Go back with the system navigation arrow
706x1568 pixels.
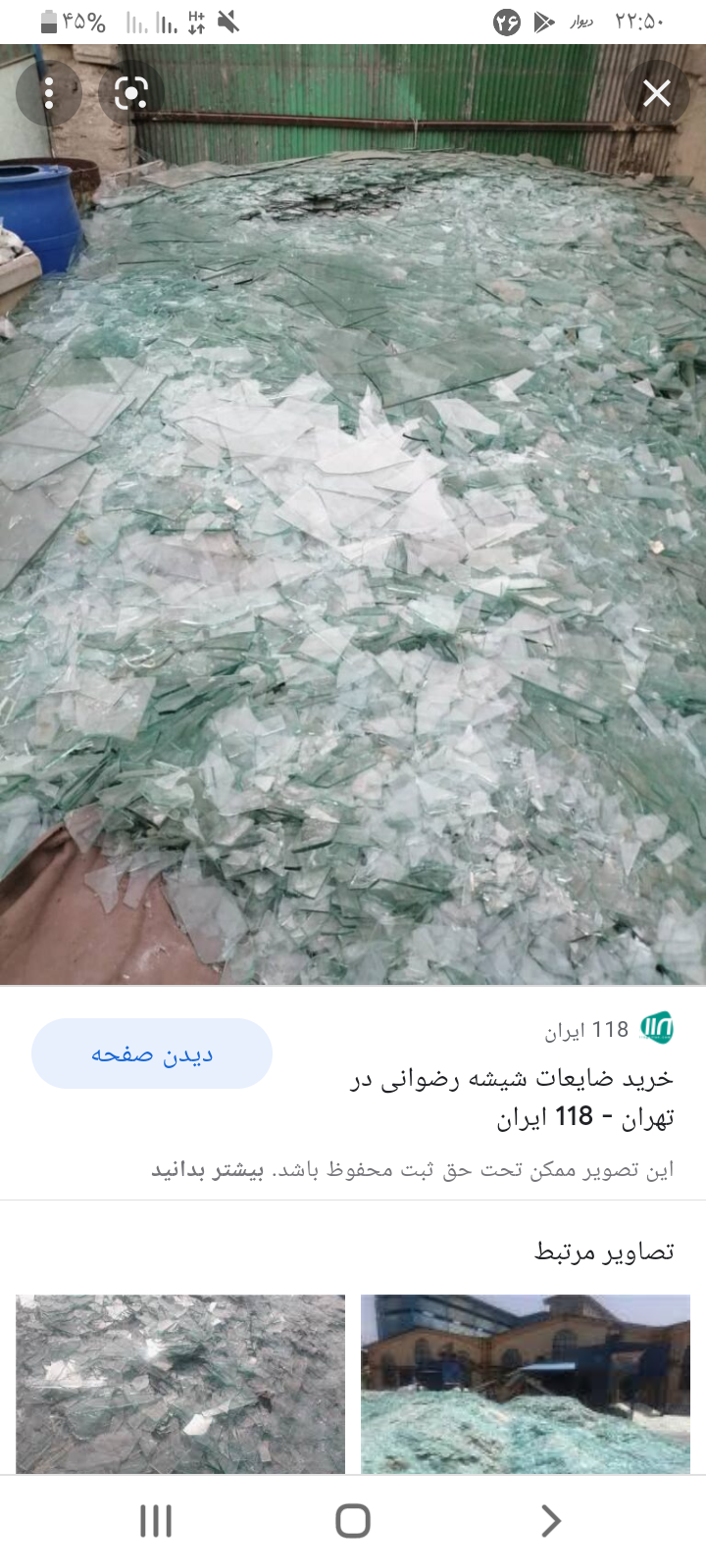coord(551,1521)
